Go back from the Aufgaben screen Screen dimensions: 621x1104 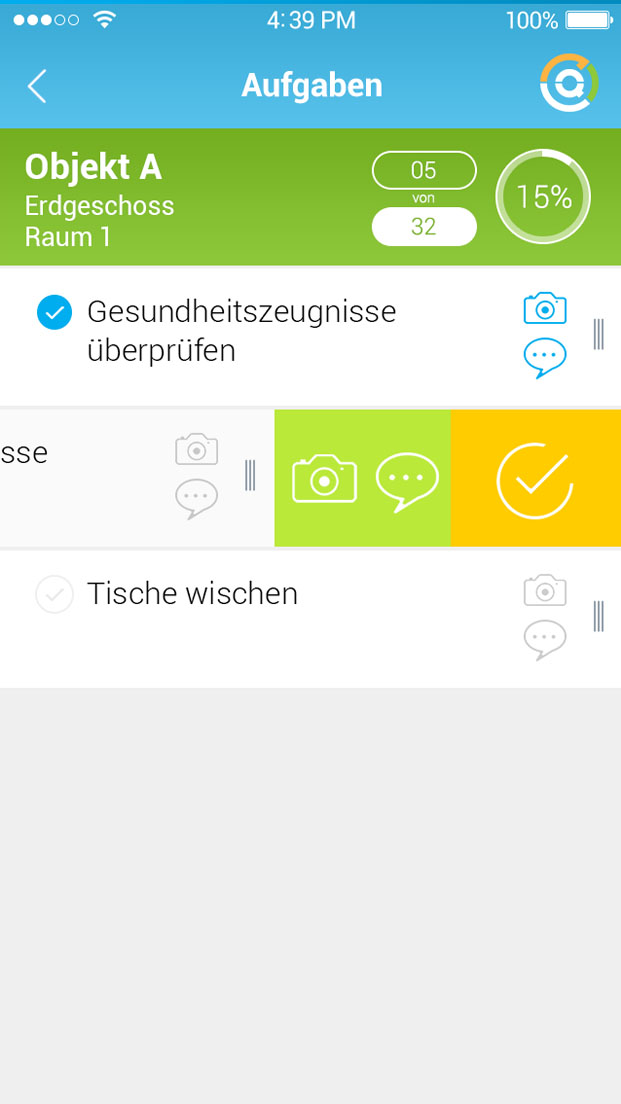tap(37, 86)
